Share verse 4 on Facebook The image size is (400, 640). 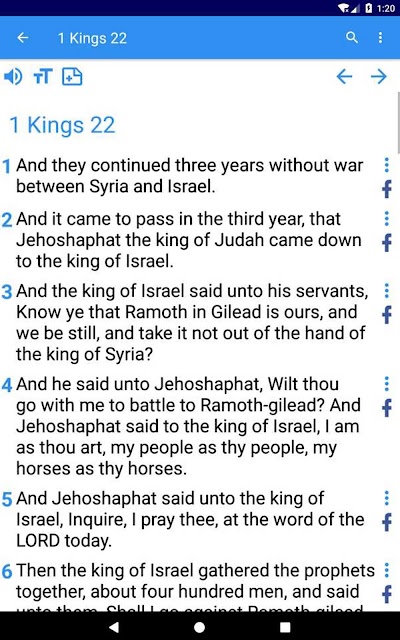pyautogui.click(x=387, y=408)
